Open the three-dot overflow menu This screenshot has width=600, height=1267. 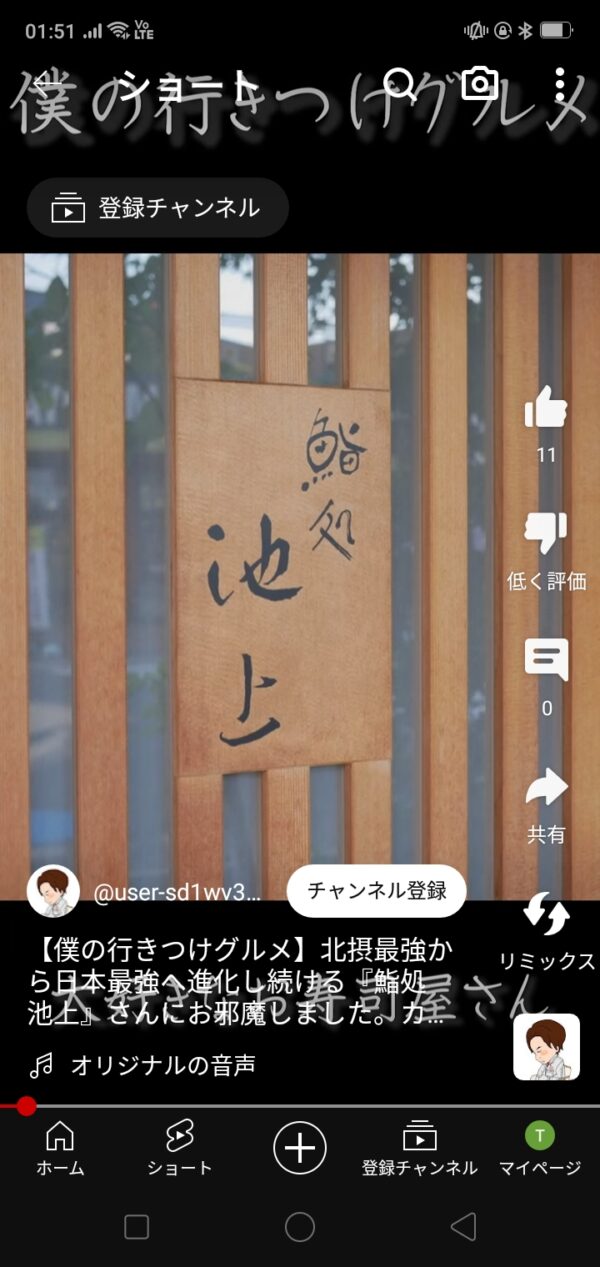[560, 84]
